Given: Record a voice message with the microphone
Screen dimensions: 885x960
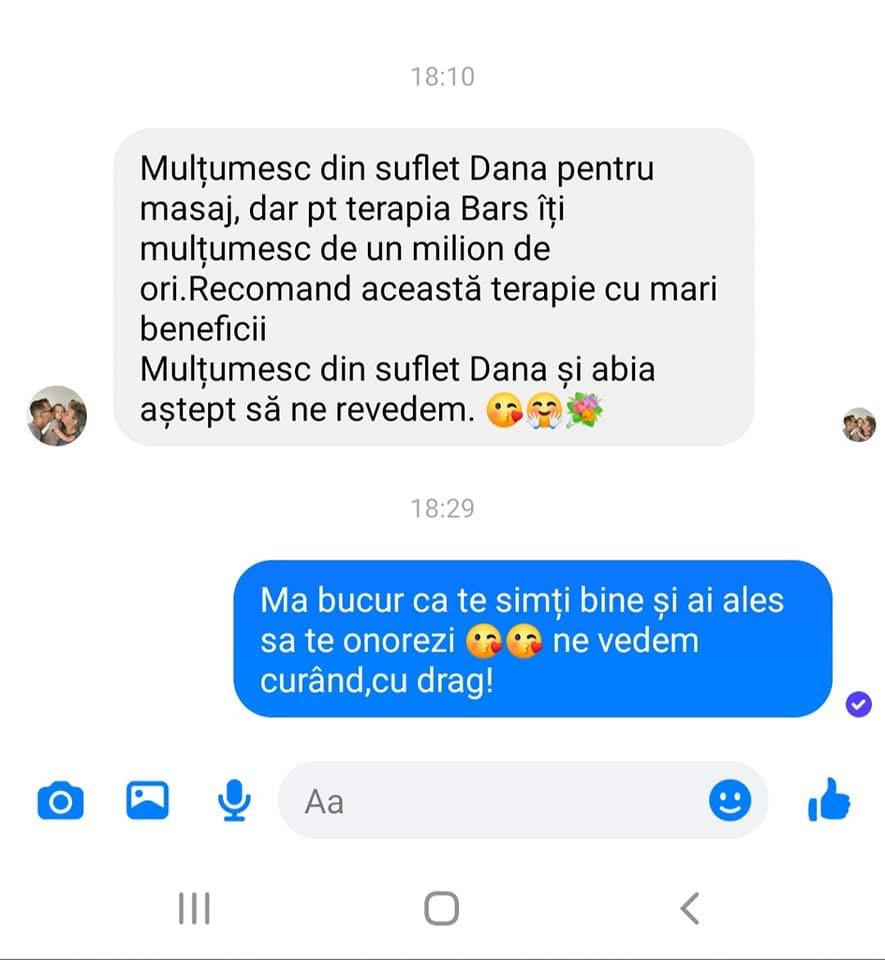Looking at the screenshot, I should coord(234,800).
